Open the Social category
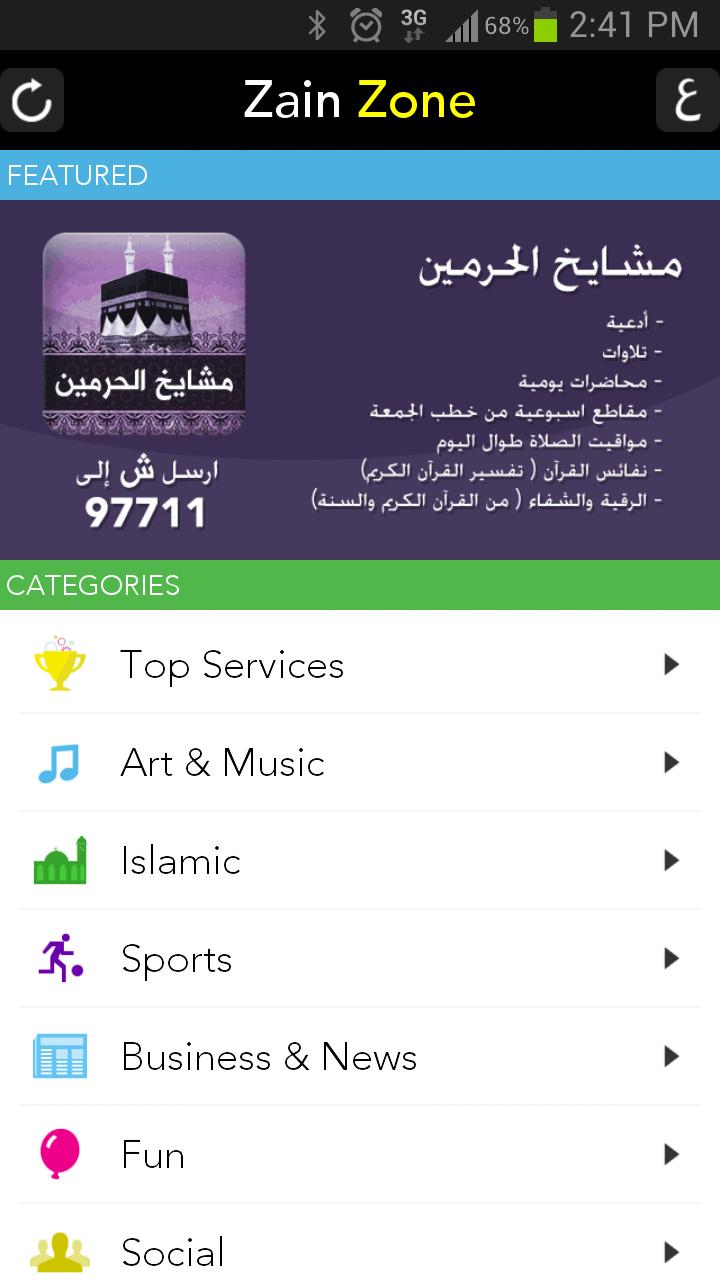720x1280 pixels. coord(360,1251)
